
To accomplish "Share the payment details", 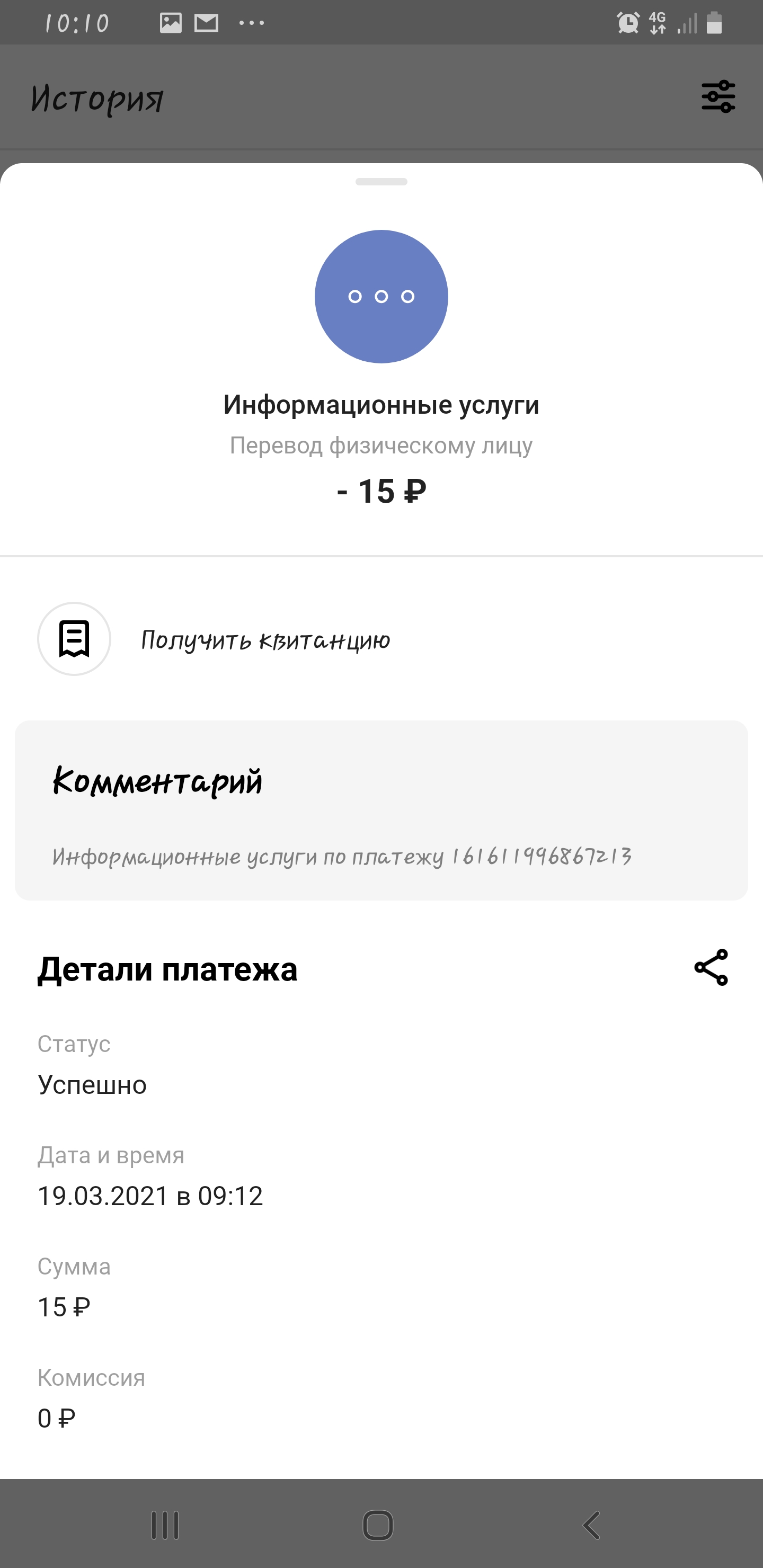I will tap(711, 967).
